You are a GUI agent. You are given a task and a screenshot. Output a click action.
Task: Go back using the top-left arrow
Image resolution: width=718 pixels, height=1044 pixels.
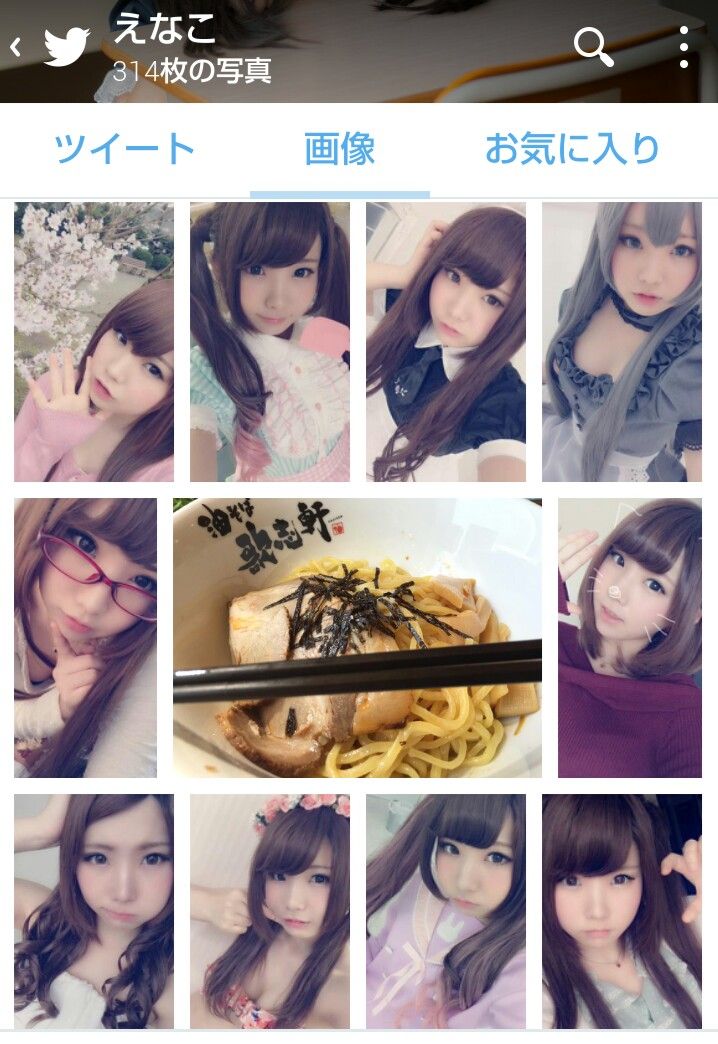(16, 47)
